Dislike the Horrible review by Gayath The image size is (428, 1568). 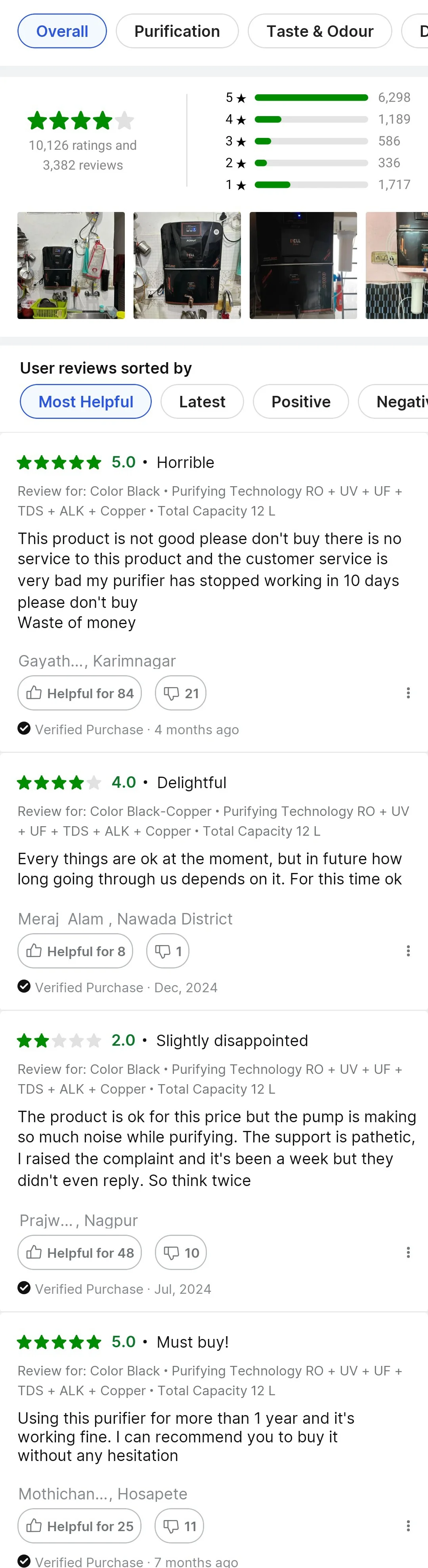180,693
